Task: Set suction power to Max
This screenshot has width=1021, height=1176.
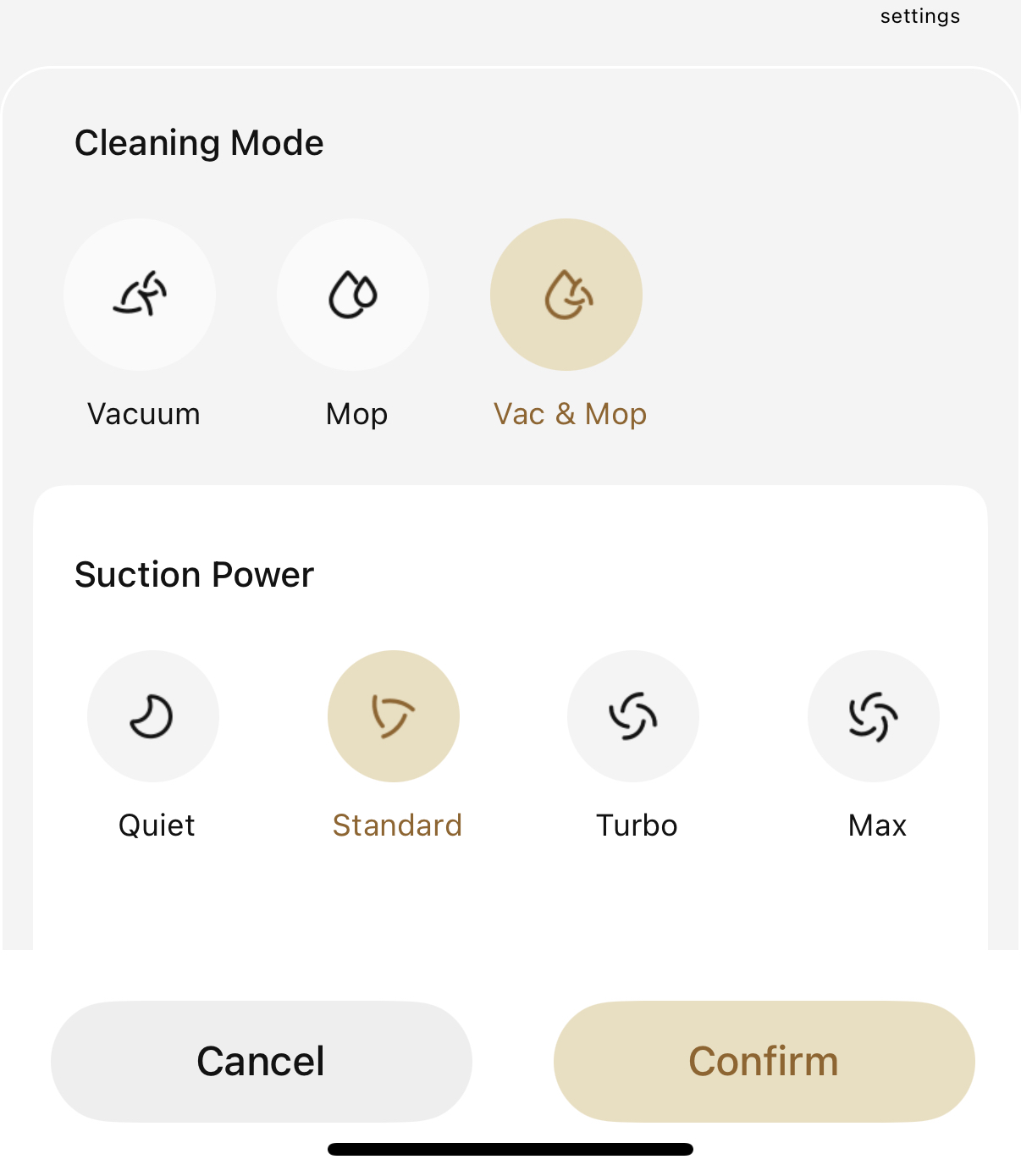Action: pyautogui.click(x=874, y=716)
